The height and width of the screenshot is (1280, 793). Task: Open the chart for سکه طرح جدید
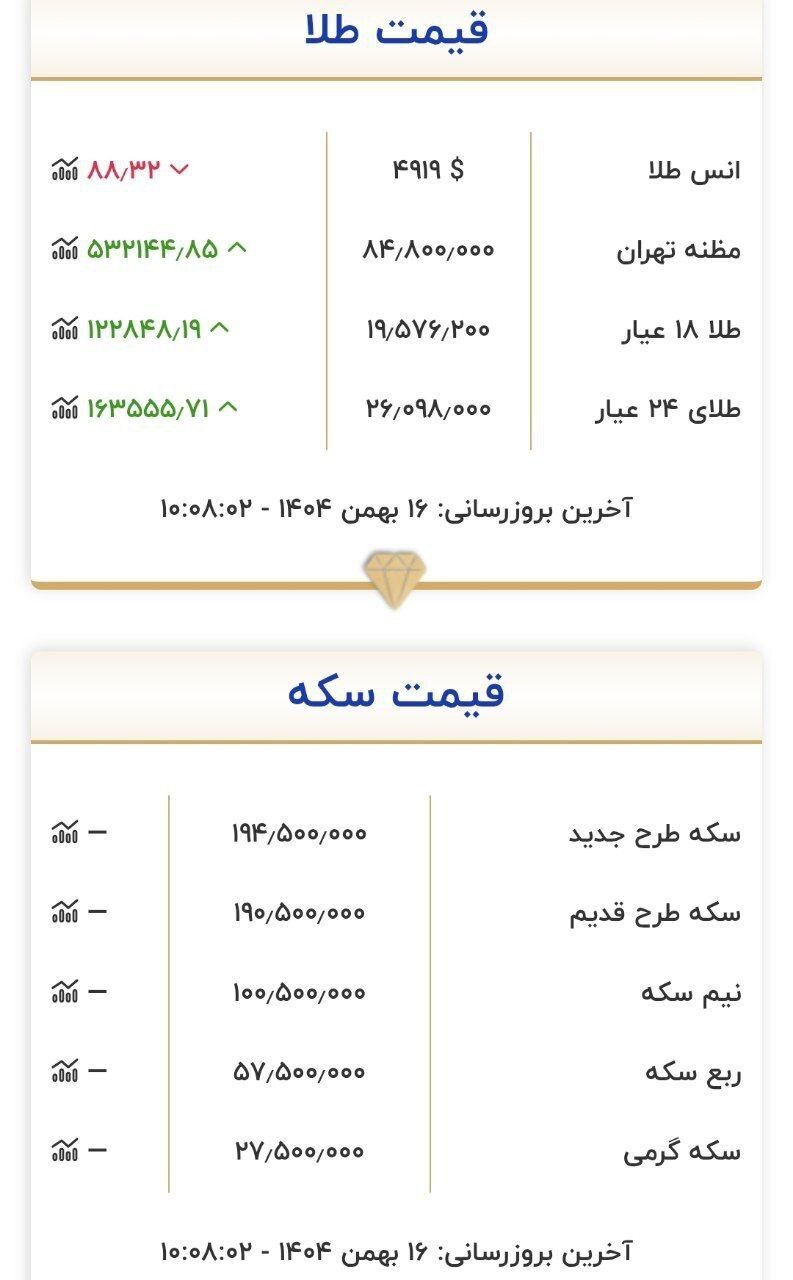pos(64,831)
